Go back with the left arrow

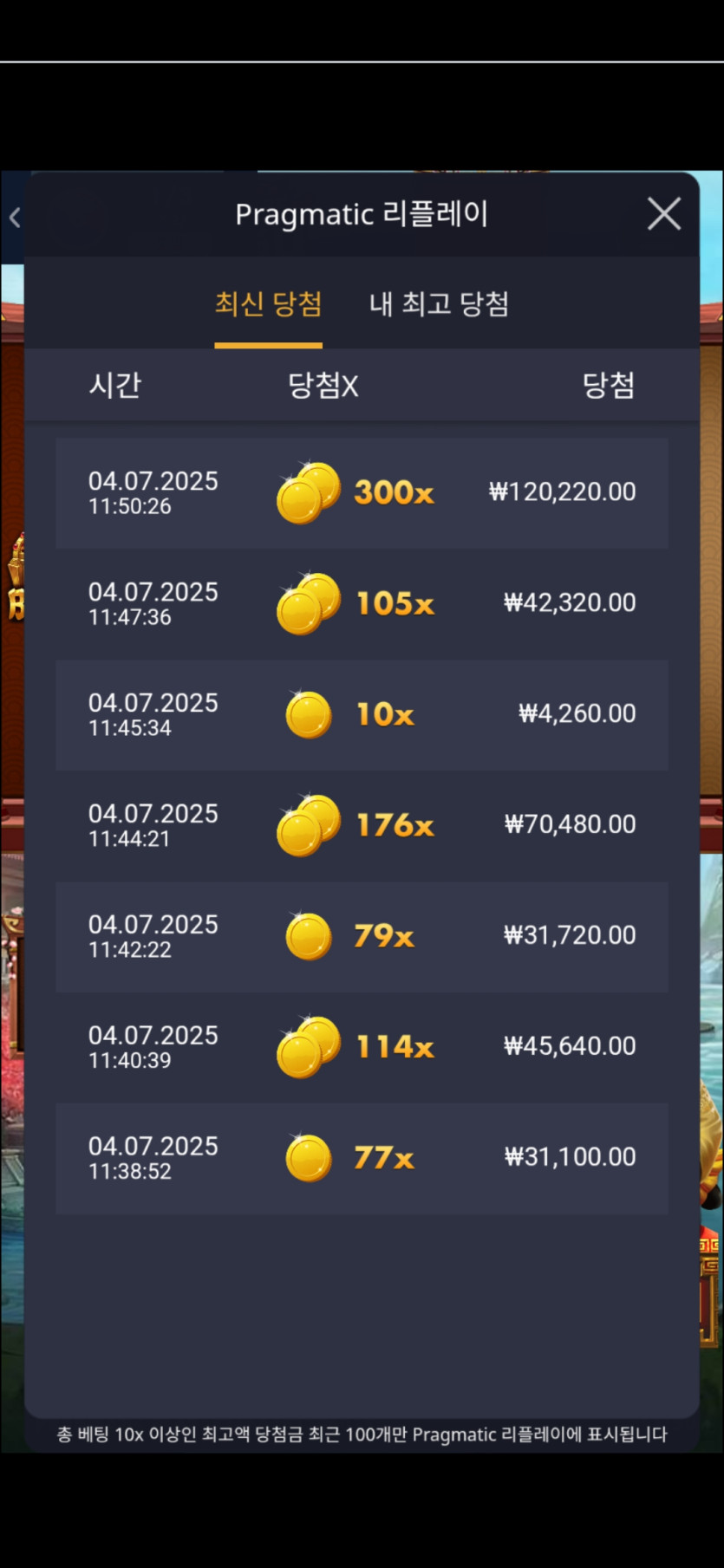click(15, 218)
